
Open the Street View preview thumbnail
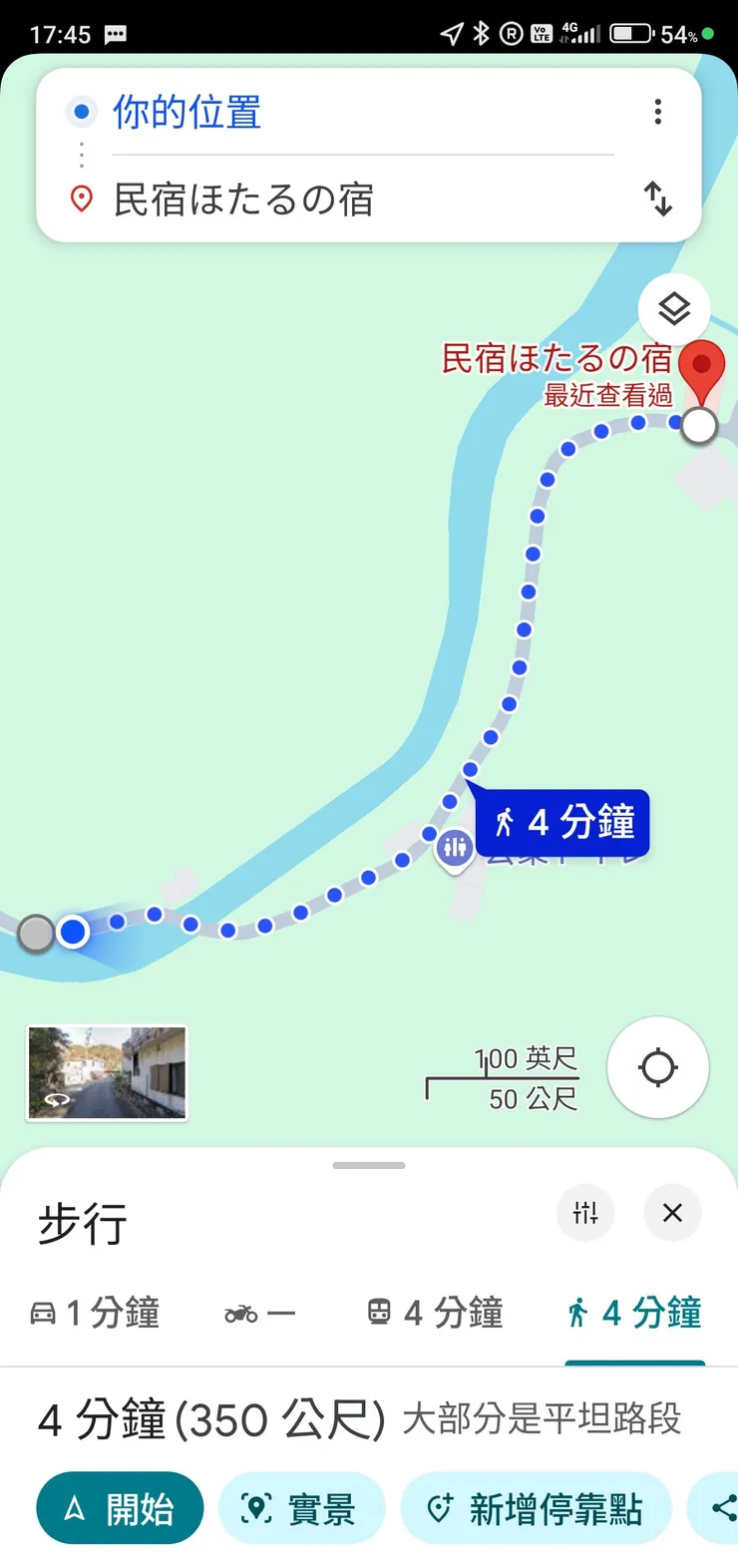pos(106,1071)
